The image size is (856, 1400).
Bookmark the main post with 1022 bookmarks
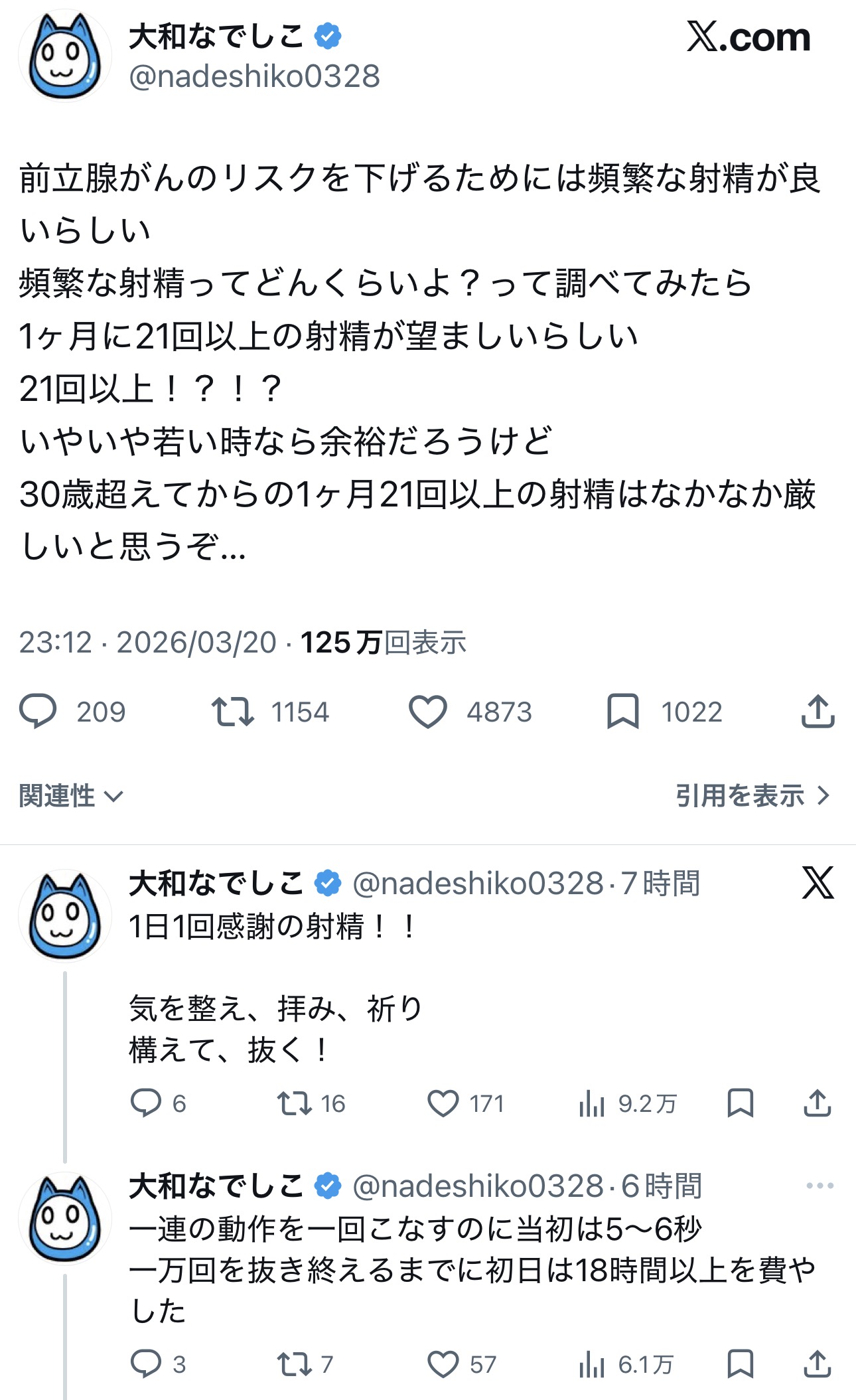622,711
